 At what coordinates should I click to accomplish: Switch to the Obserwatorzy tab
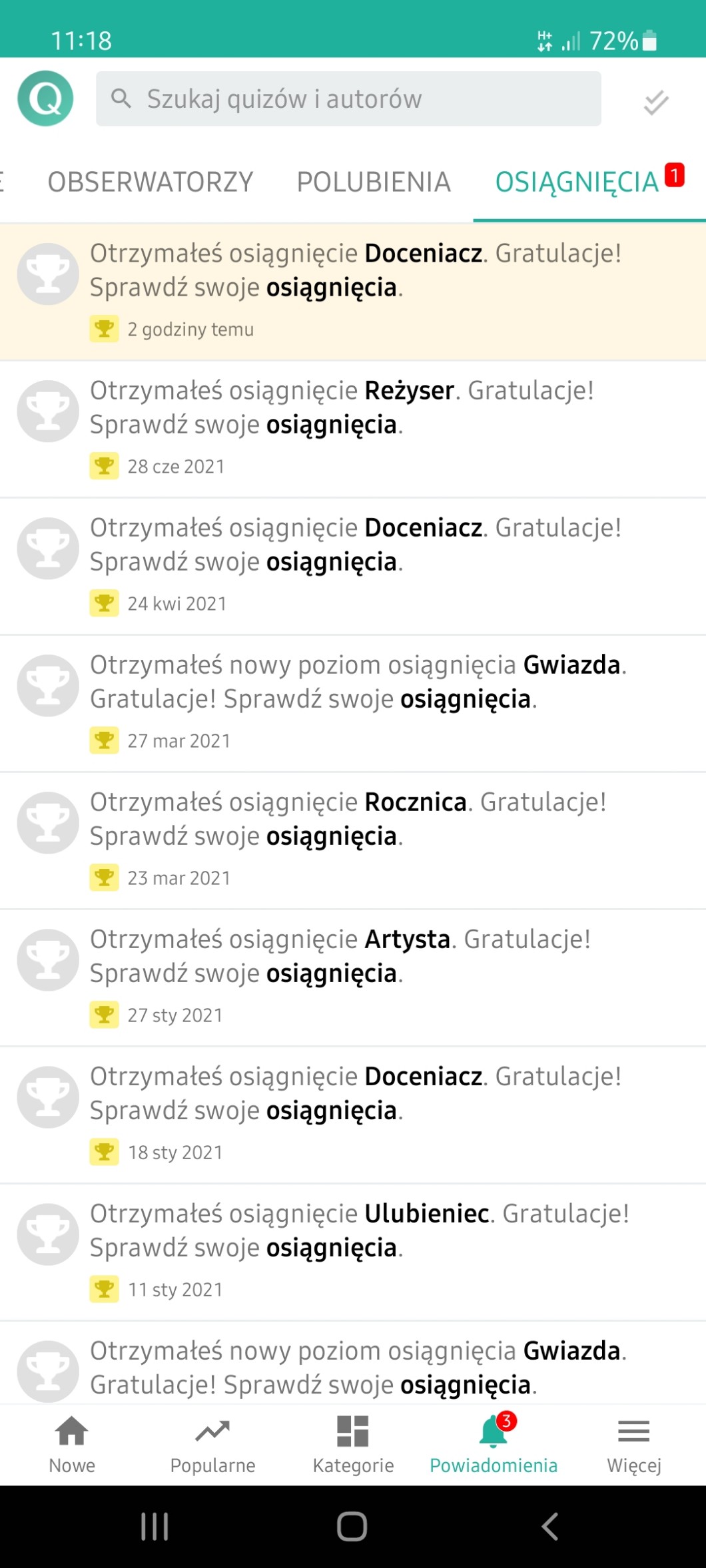click(x=151, y=182)
